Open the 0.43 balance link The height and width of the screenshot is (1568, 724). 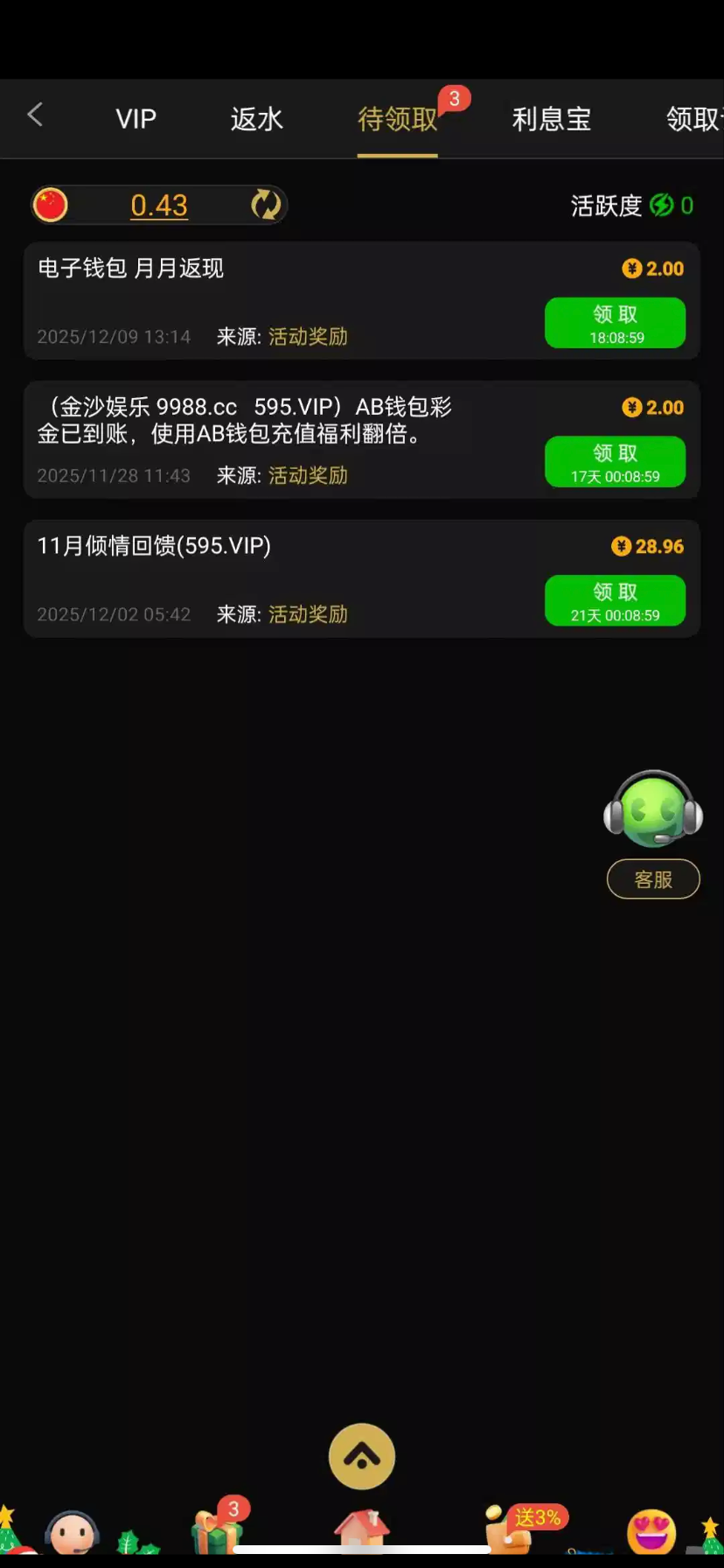point(159,205)
